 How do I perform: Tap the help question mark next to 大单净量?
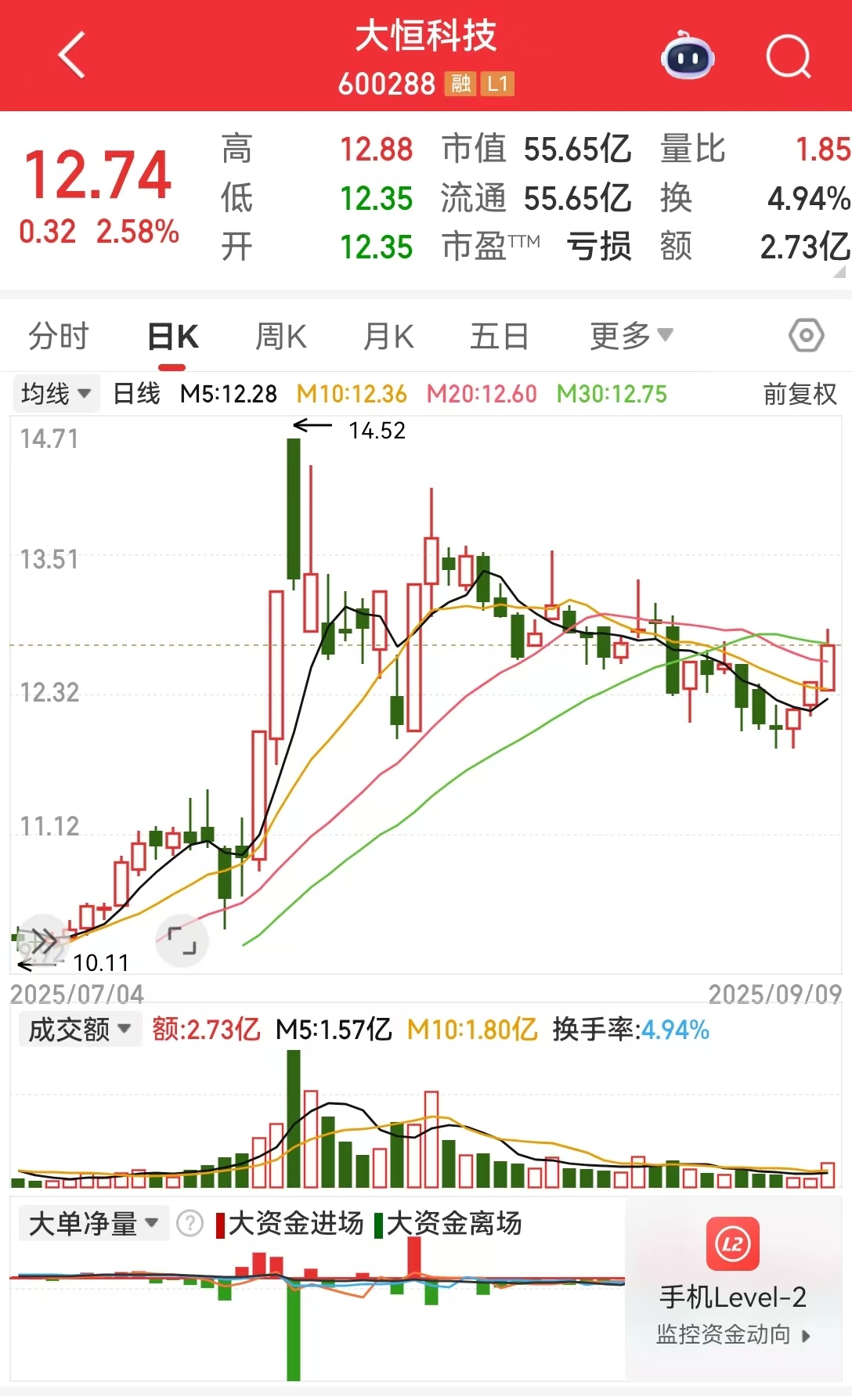(x=190, y=1223)
